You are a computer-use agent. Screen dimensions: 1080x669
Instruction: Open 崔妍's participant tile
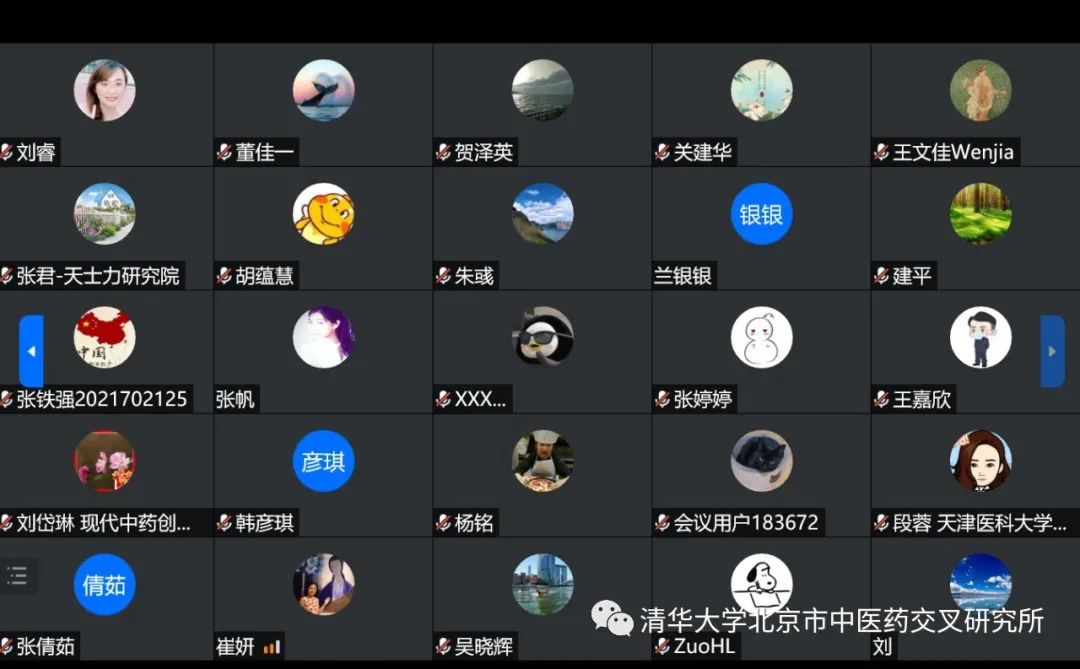pos(323,598)
